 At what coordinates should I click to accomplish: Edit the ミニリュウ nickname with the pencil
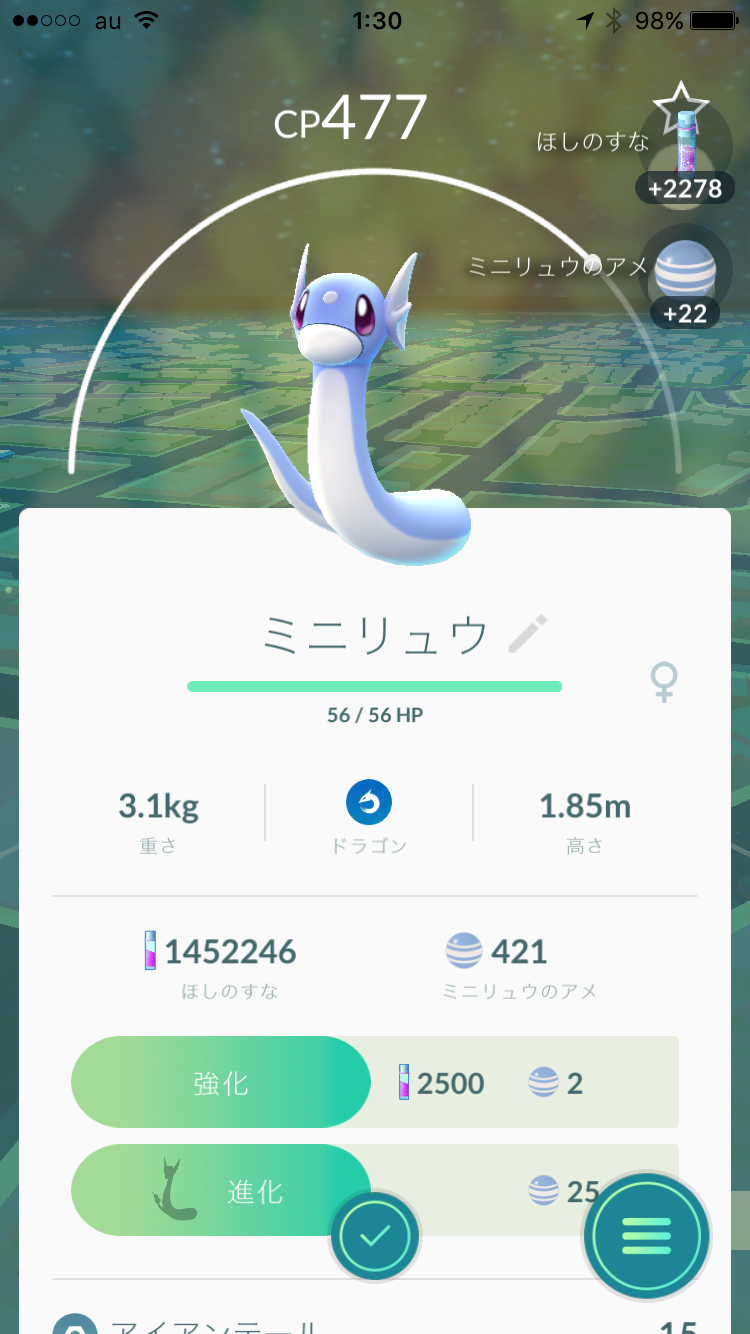click(528, 635)
